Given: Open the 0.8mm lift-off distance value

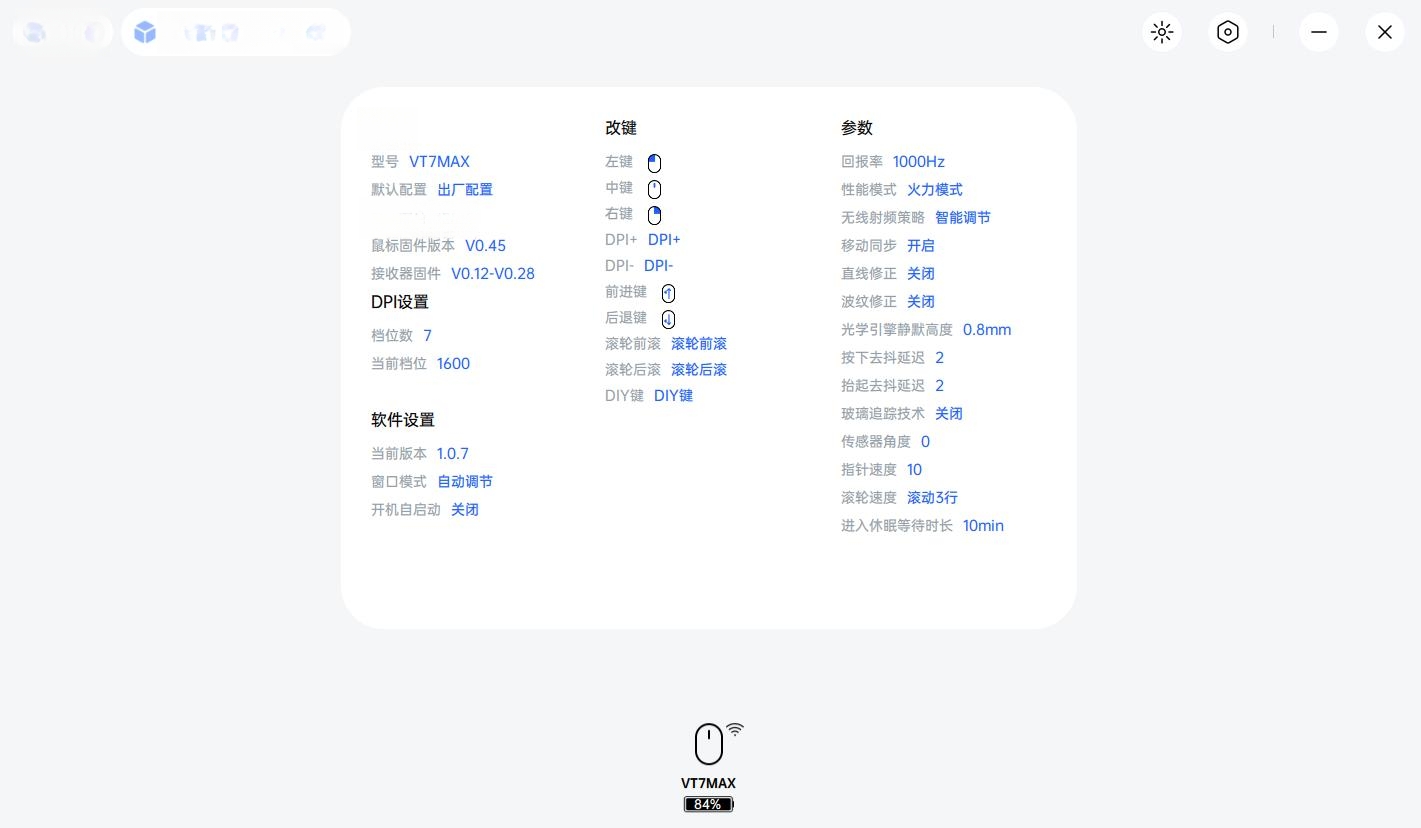Looking at the screenshot, I should click(x=986, y=329).
